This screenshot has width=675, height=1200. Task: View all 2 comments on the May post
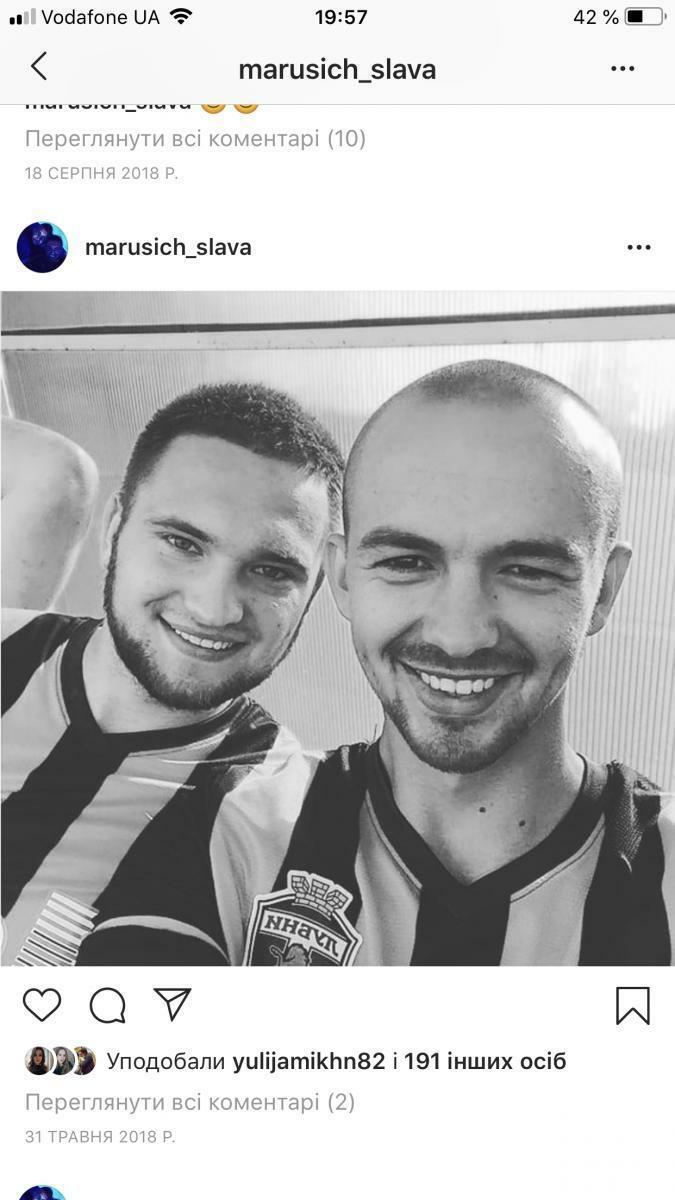190,1103
